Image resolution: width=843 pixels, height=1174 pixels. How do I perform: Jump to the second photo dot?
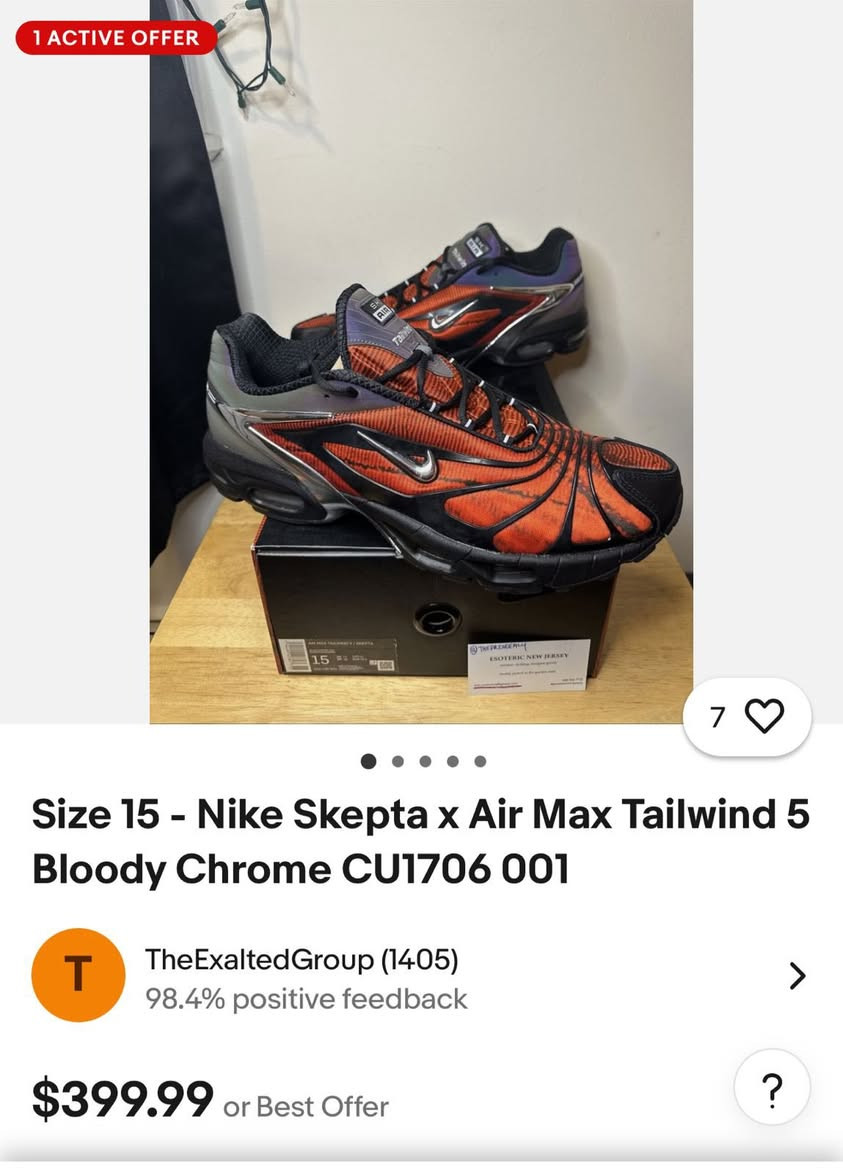tap(397, 761)
